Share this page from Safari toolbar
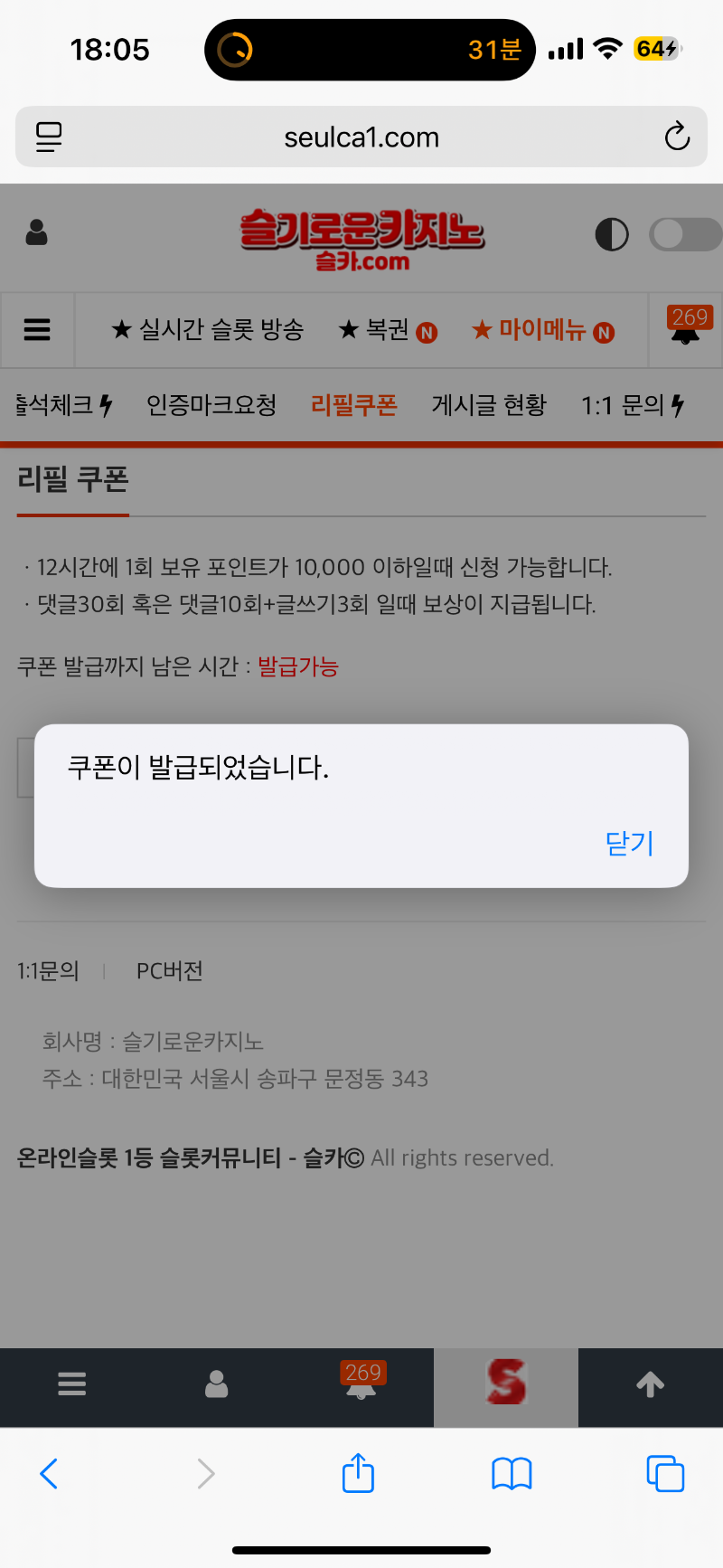This screenshot has width=723, height=1568. pyautogui.click(x=358, y=1472)
